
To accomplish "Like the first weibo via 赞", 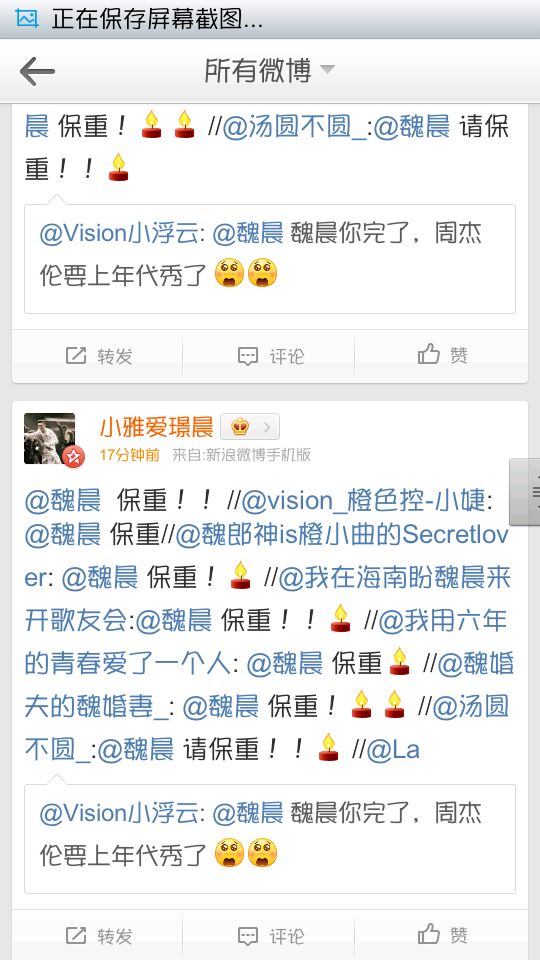I will pyautogui.click(x=442, y=354).
